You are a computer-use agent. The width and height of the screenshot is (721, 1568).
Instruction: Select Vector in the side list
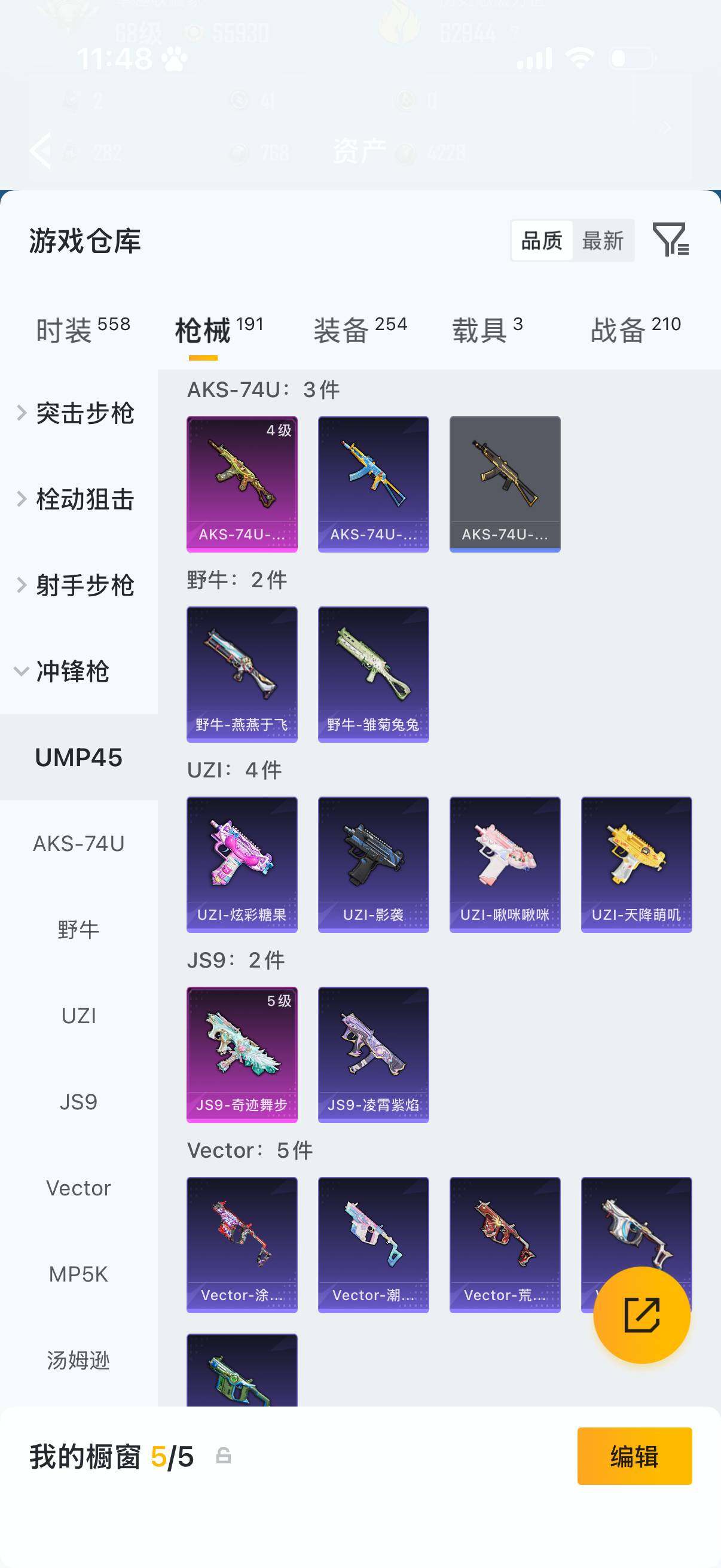(x=78, y=1188)
